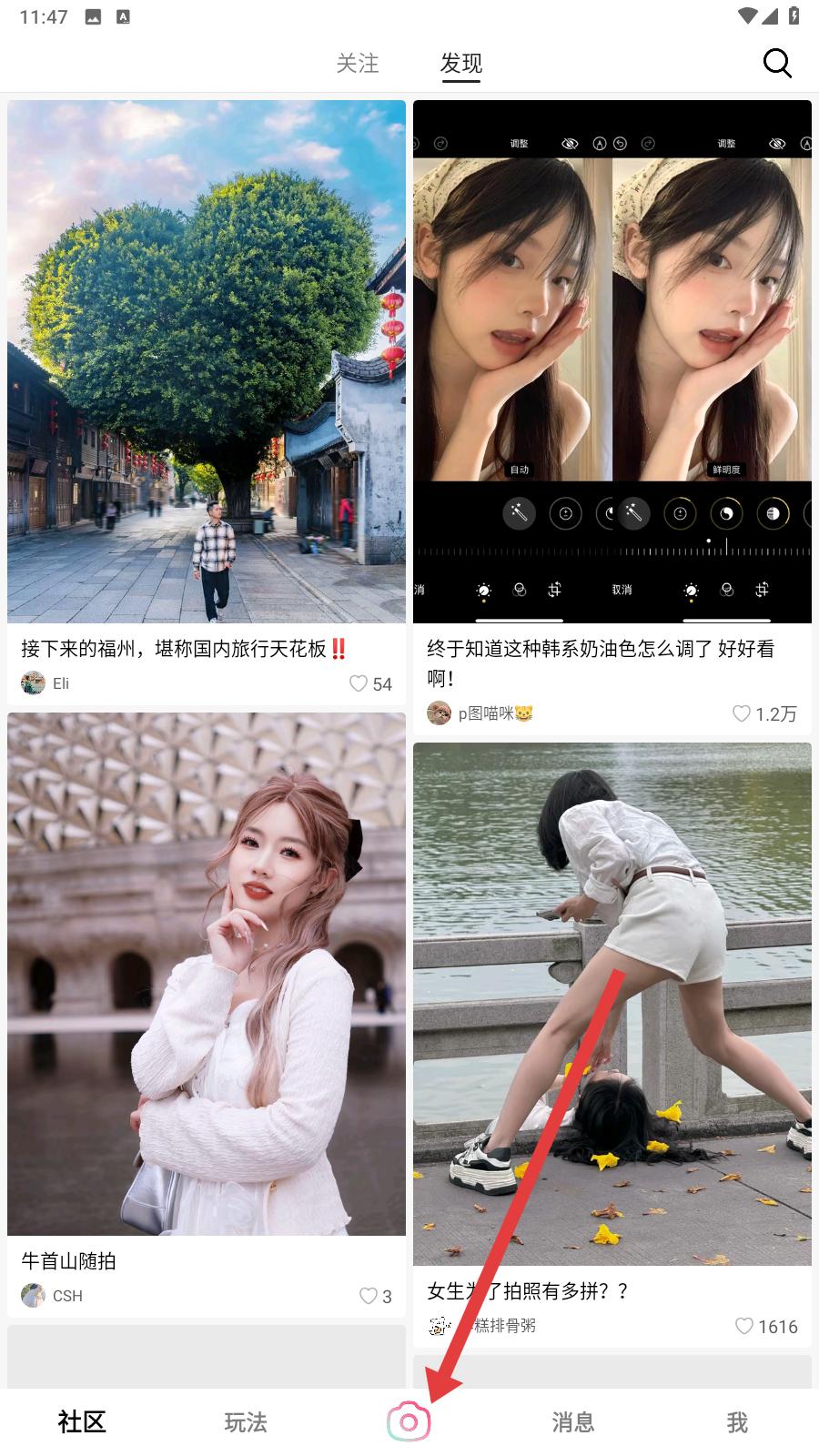Like the p图喵咪 post
Image resolution: width=819 pixels, height=1456 pixels.
tap(743, 713)
